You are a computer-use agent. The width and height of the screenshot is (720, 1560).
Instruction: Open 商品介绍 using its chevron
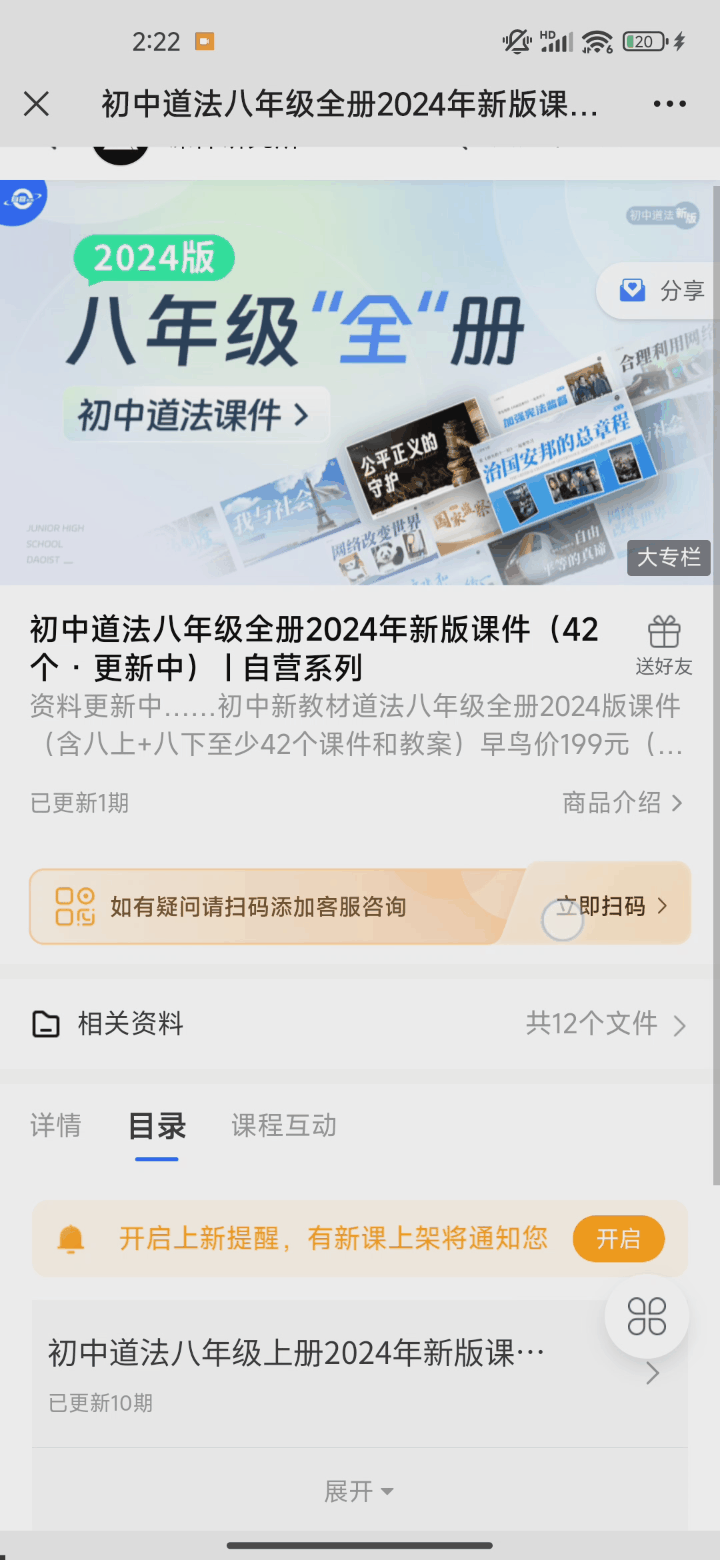[x=622, y=802]
